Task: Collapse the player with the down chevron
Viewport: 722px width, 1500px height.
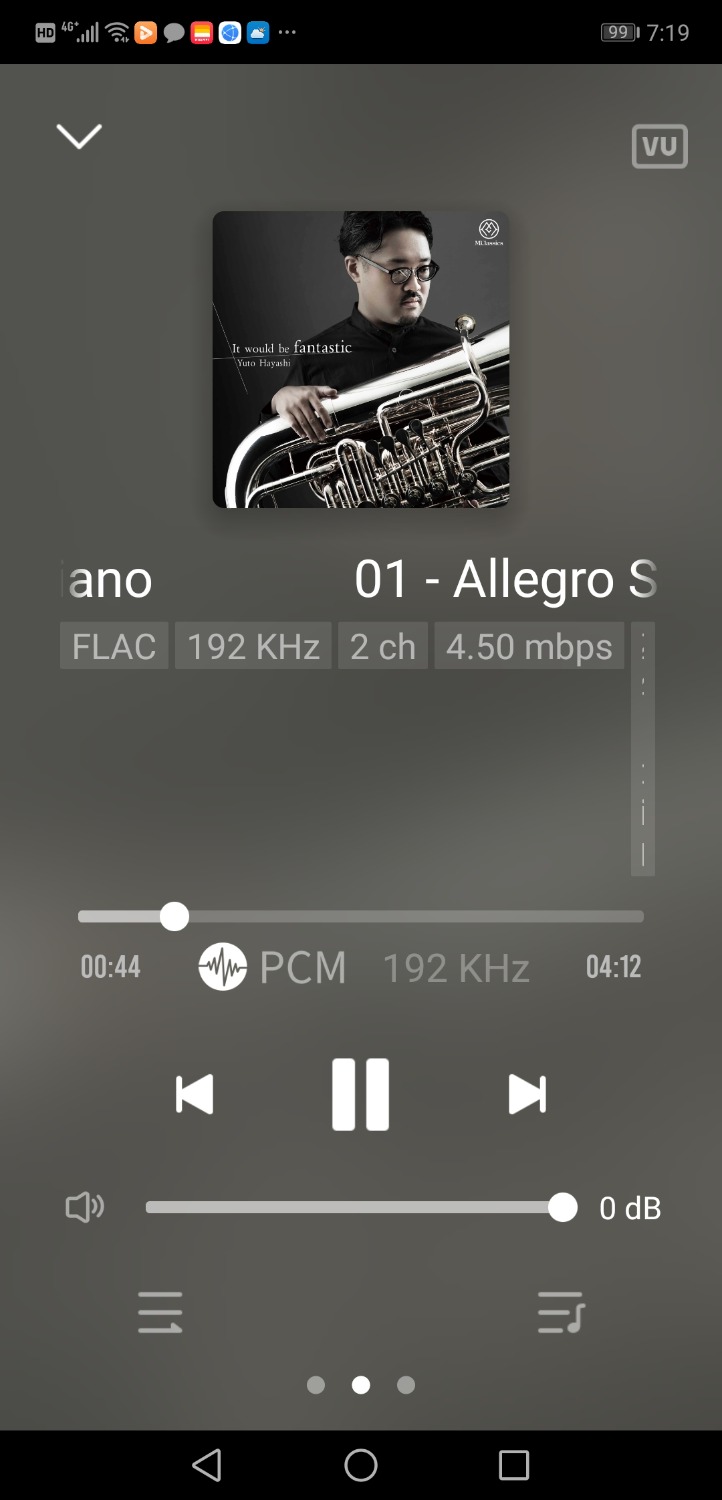Action: pyautogui.click(x=79, y=136)
